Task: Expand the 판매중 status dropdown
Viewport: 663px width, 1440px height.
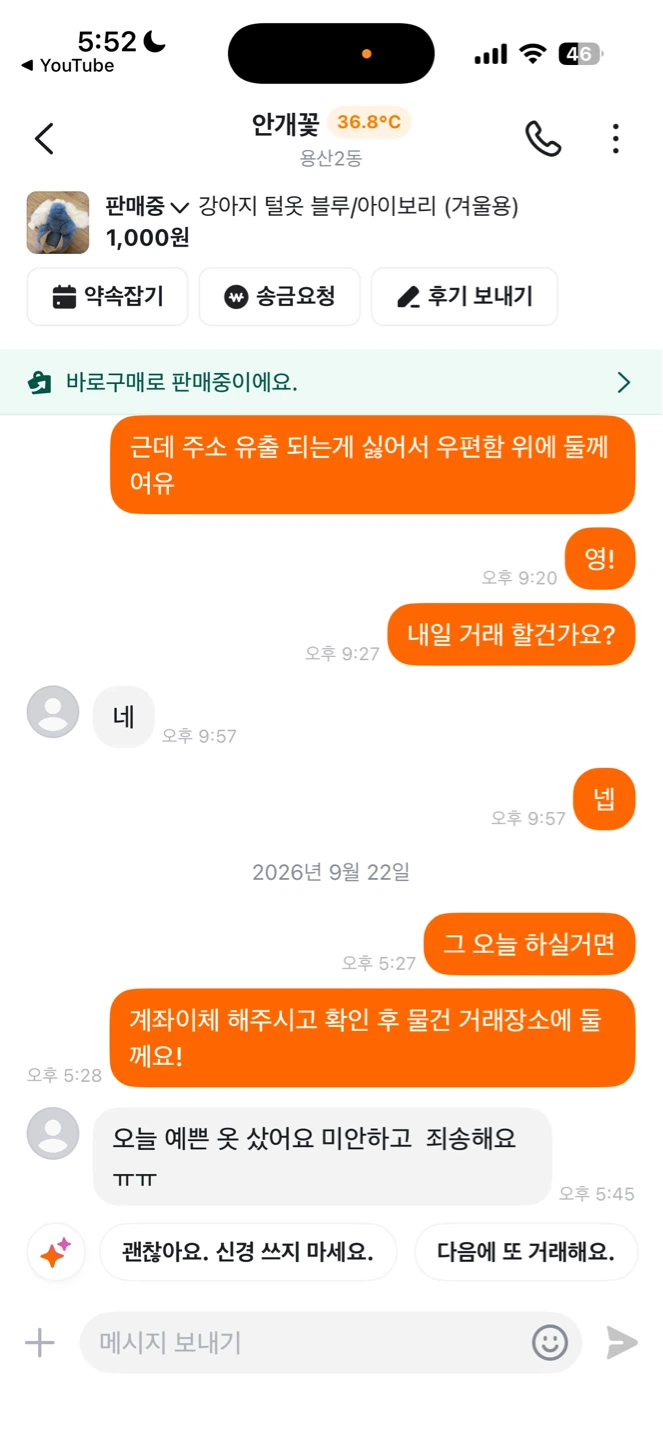Action: (147, 207)
